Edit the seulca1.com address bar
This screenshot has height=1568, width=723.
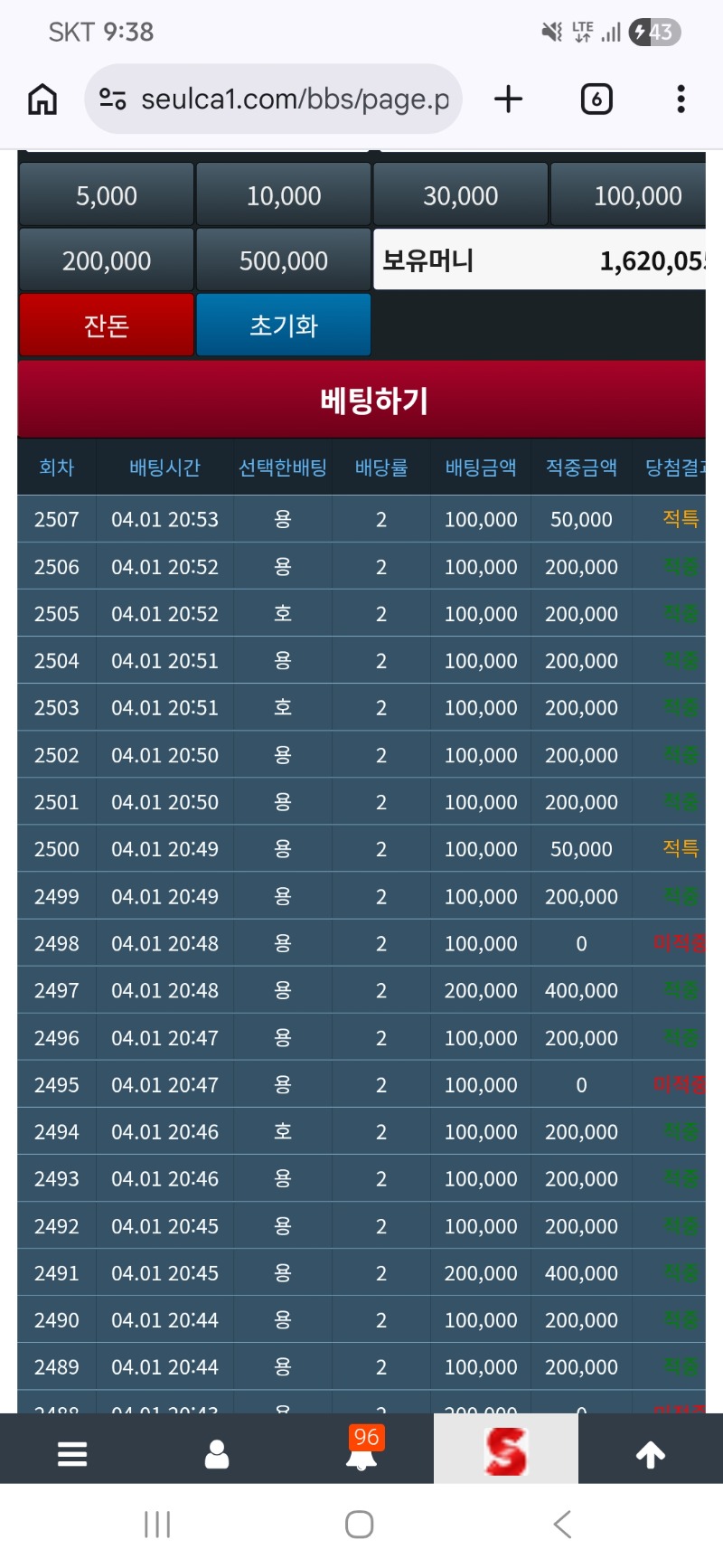coord(289,99)
